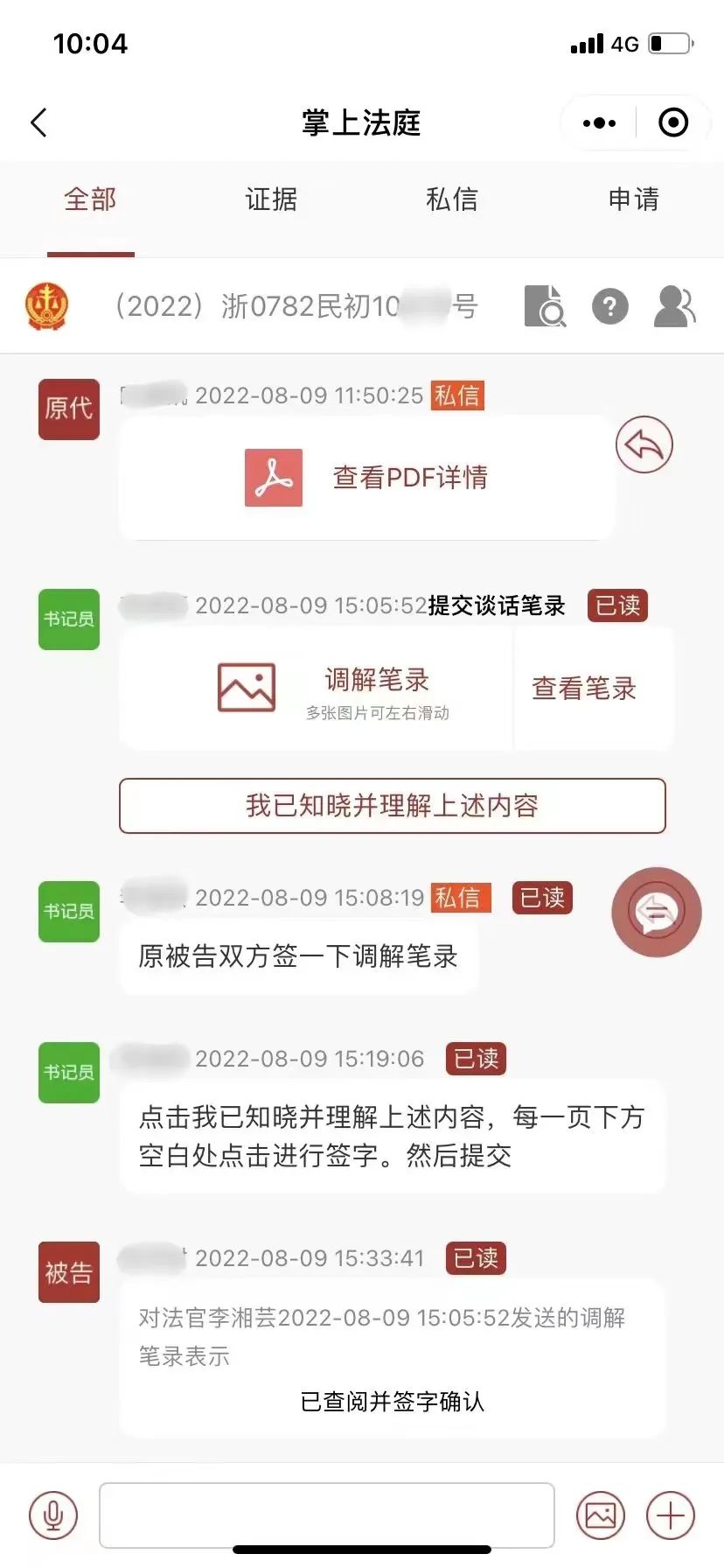The height and width of the screenshot is (1568, 724).
Task: Go back using the top-left arrow
Action: point(38,123)
